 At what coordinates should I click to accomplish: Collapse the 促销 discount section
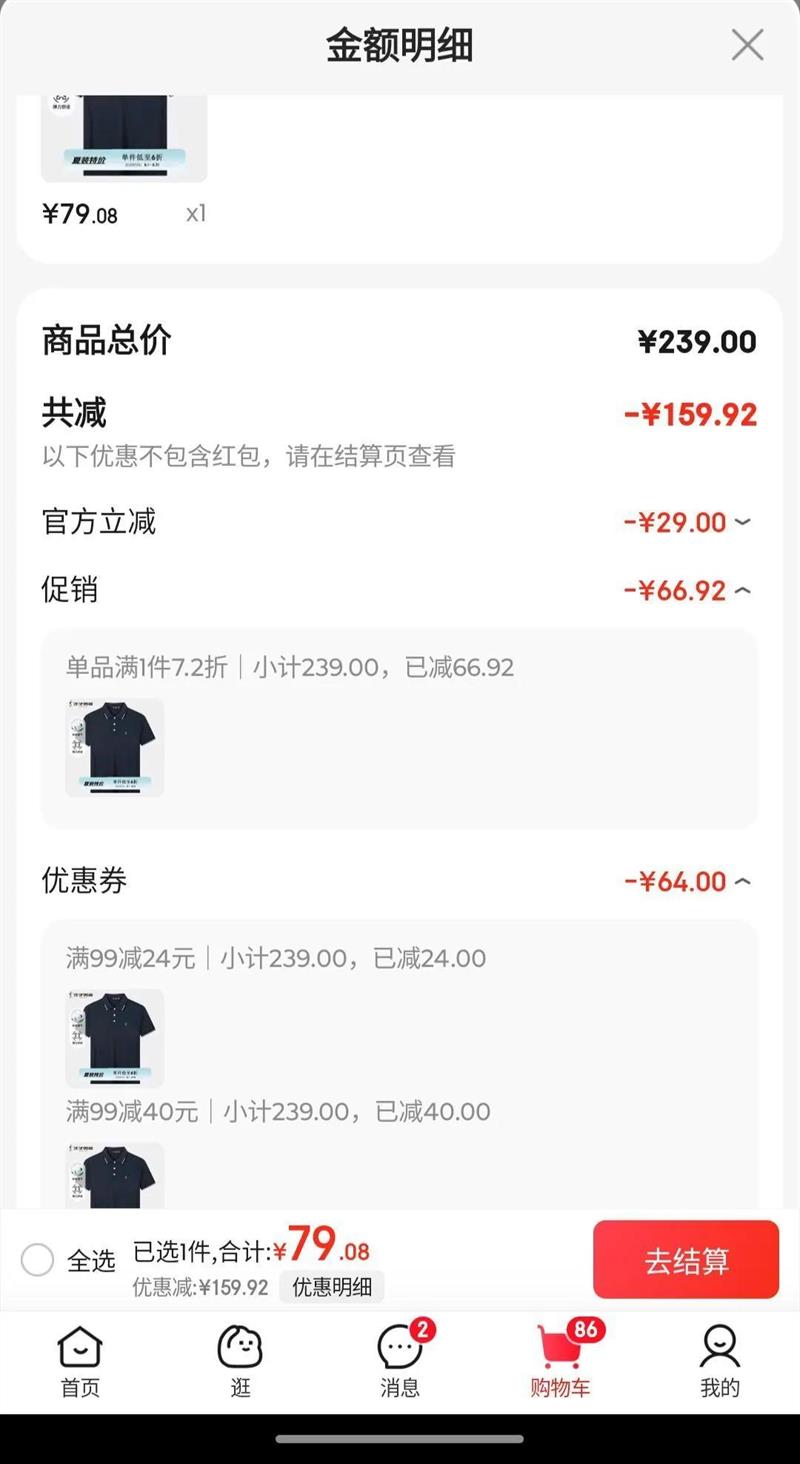742,590
